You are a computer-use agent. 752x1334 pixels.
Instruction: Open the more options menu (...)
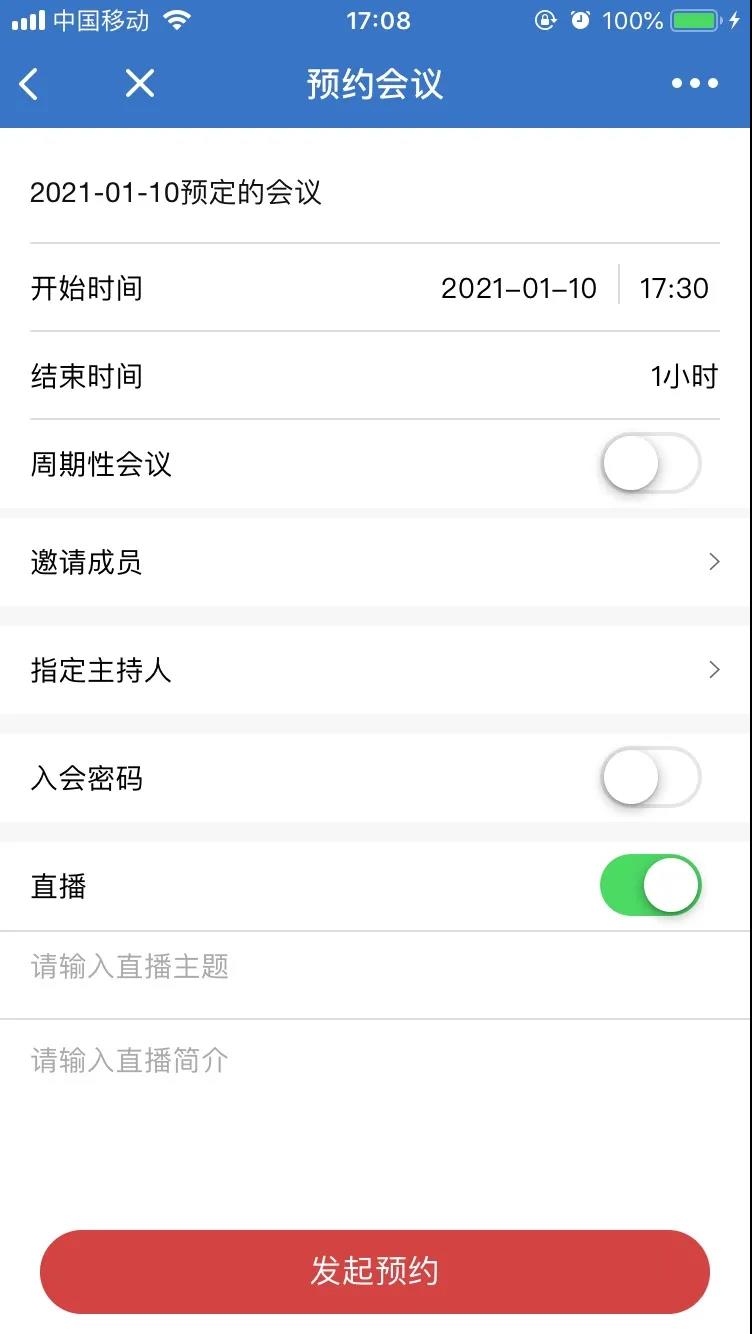(x=695, y=84)
